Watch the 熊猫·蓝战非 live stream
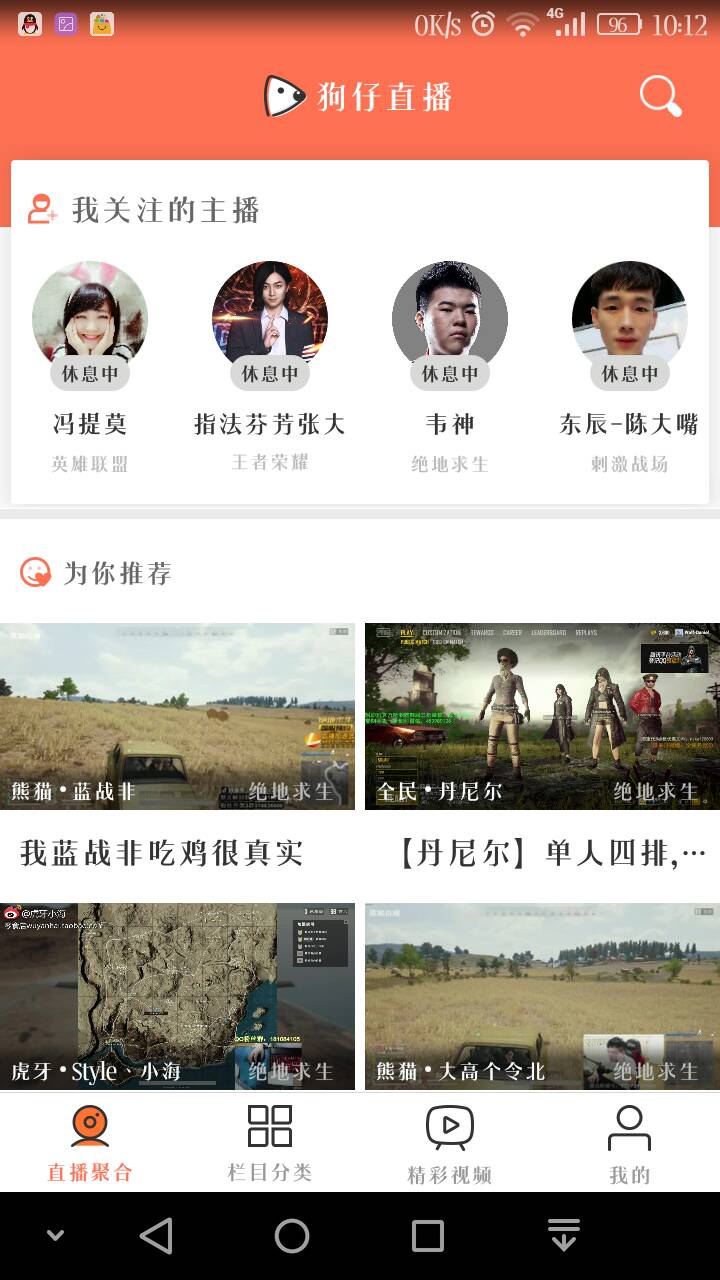 (x=177, y=716)
